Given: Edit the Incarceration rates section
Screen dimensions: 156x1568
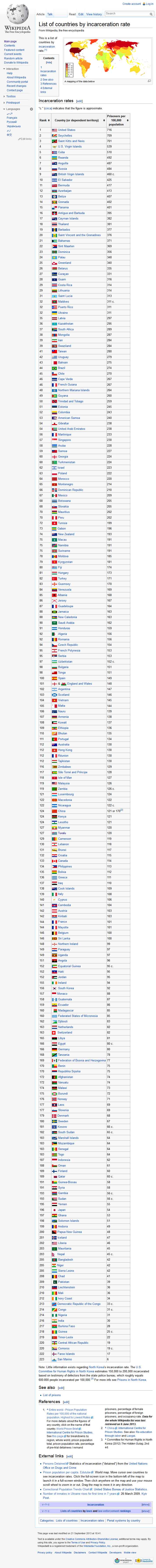Looking at the screenshot, I should click(x=79, y=101).
